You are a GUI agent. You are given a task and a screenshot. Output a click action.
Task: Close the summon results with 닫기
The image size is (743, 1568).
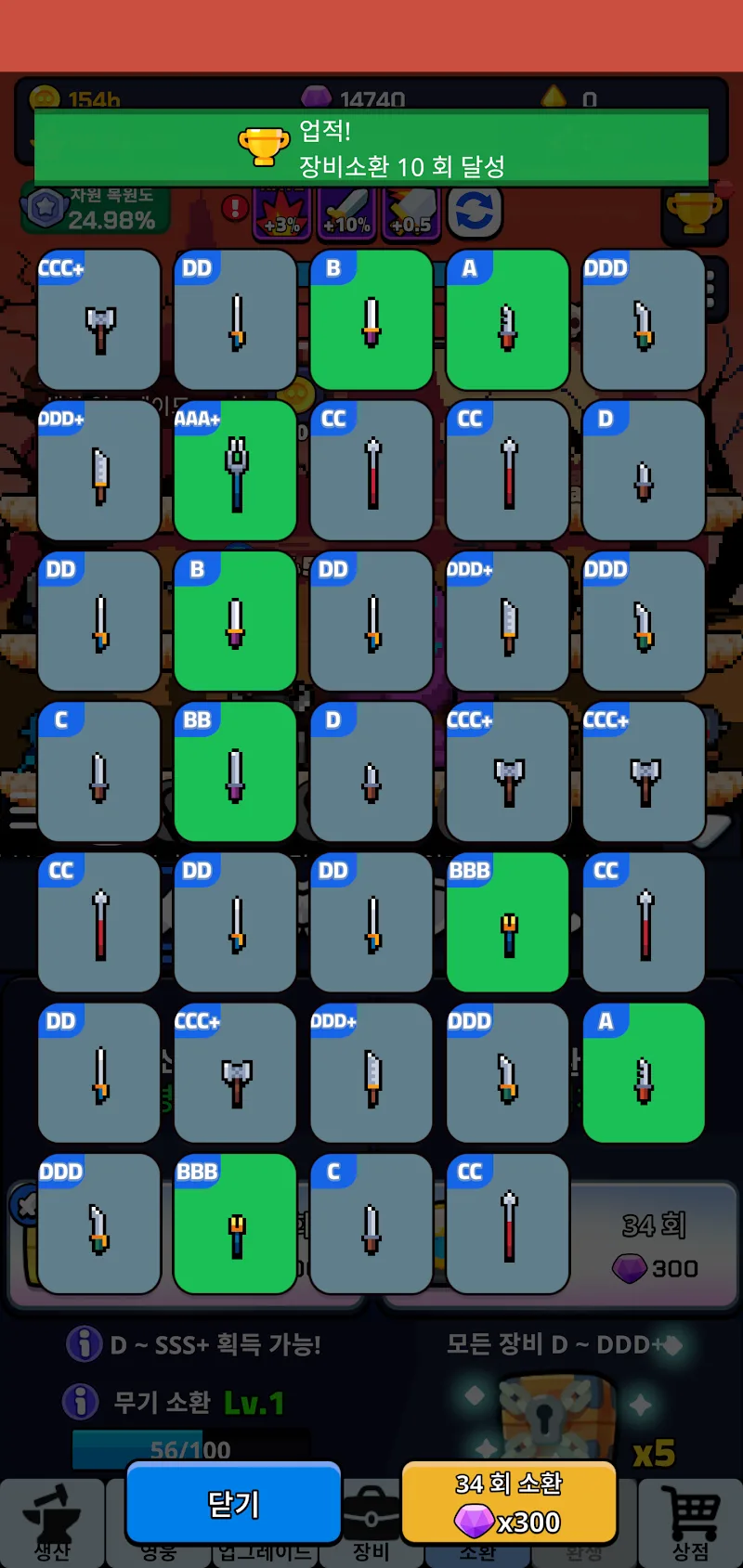(x=233, y=1503)
